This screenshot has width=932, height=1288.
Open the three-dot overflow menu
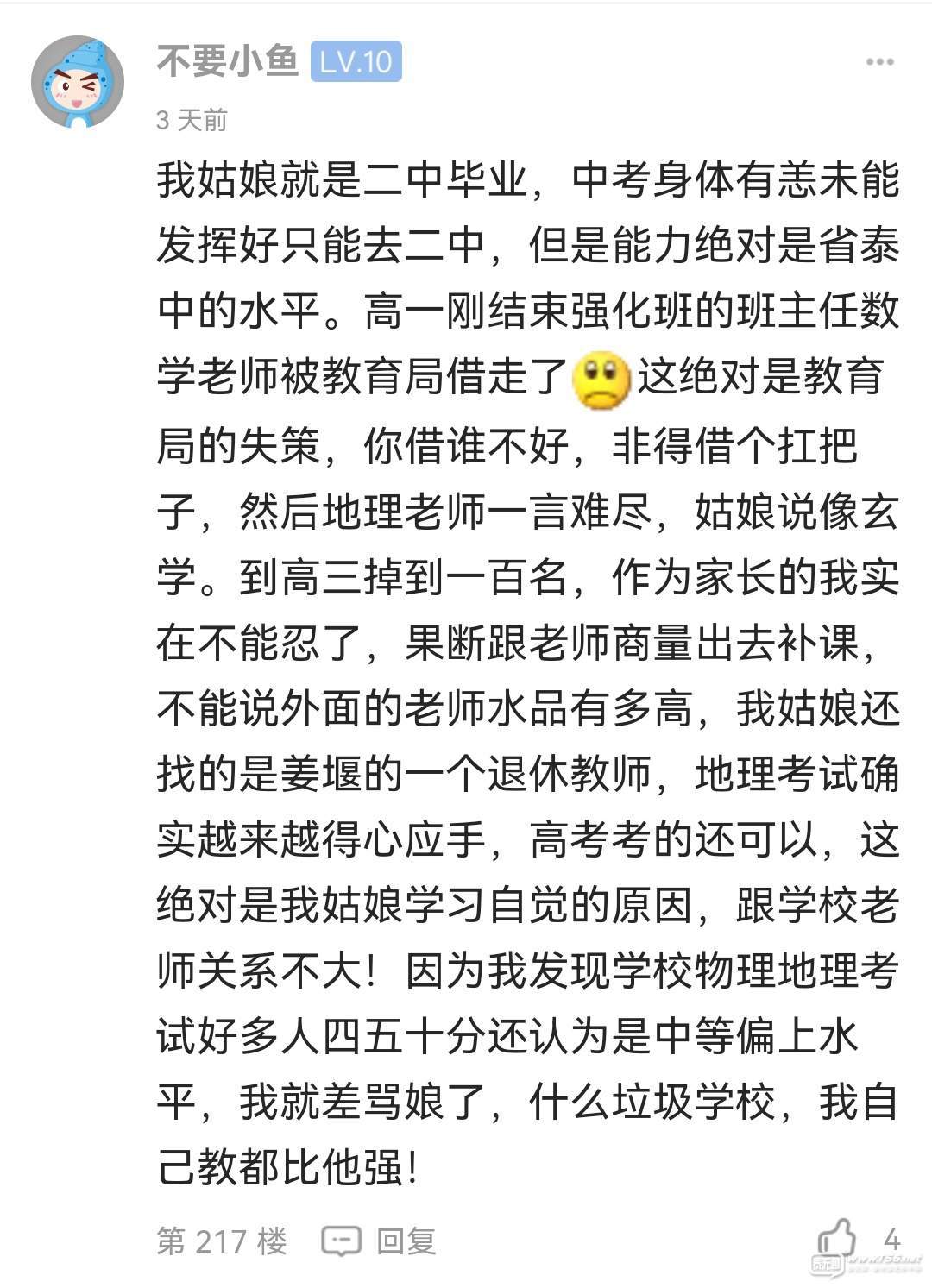[879, 62]
